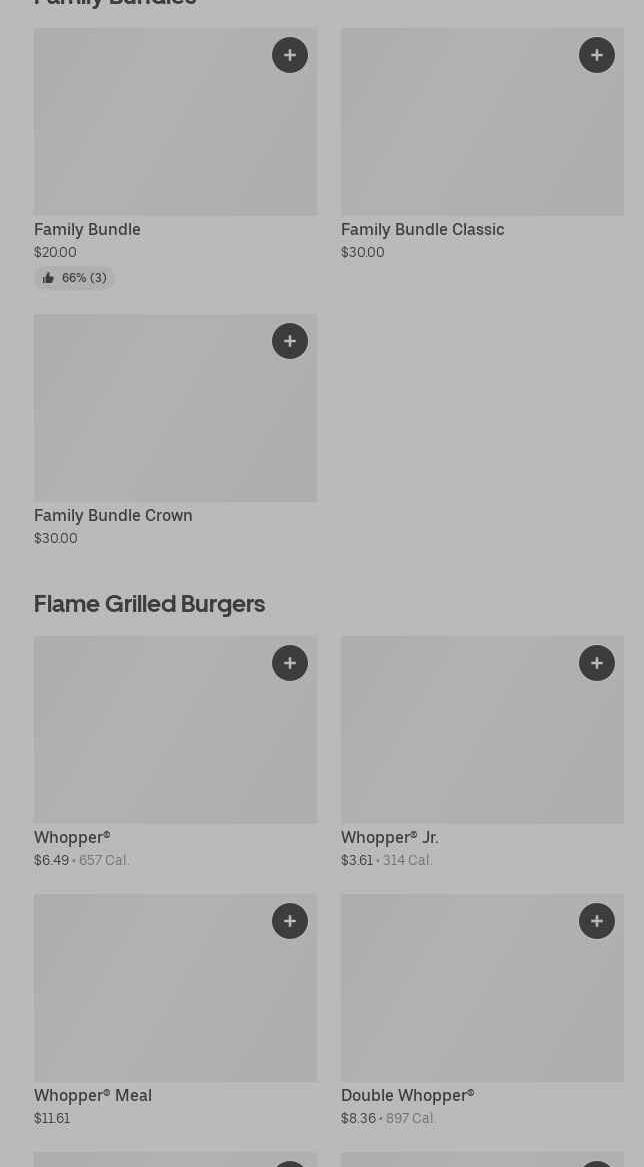This screenshot has height=1167, width=644.
Task: View the Family Bundle Crown item
Action: tap(150, 420)
